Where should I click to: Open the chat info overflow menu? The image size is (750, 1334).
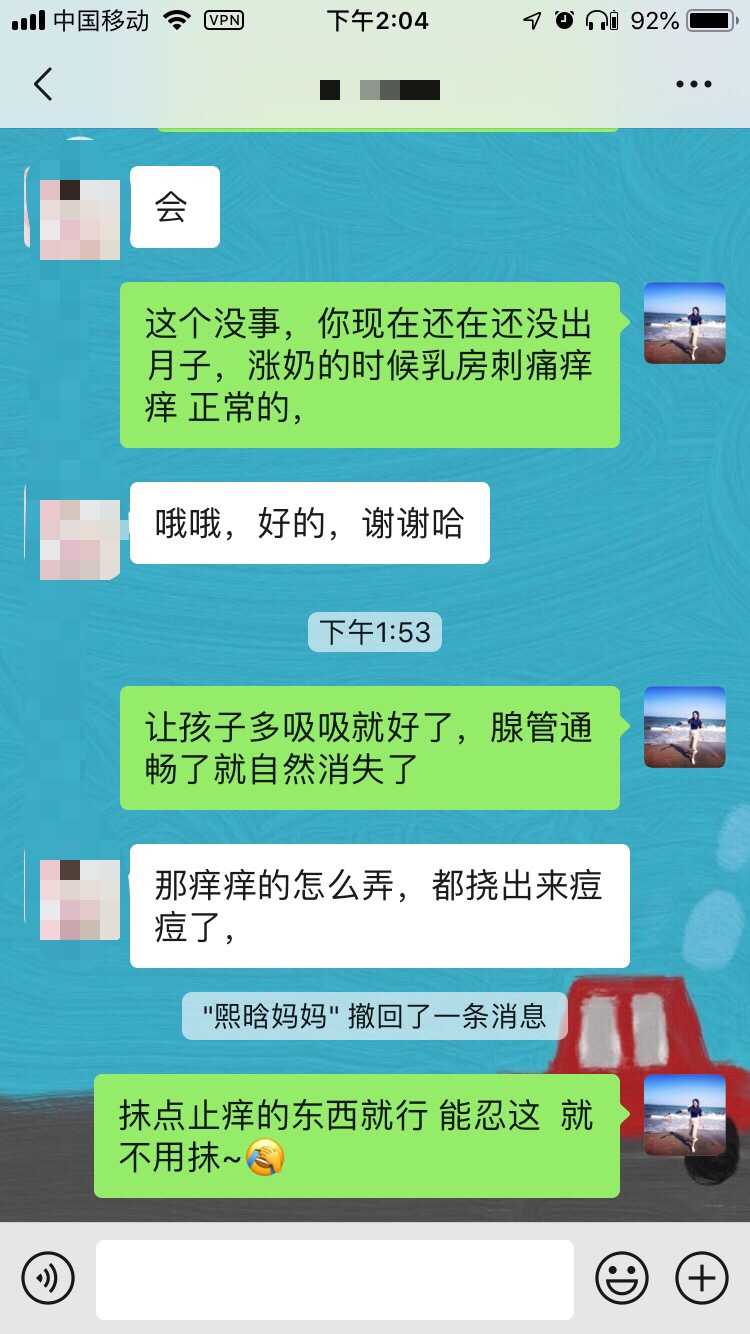tap(693, 85)
